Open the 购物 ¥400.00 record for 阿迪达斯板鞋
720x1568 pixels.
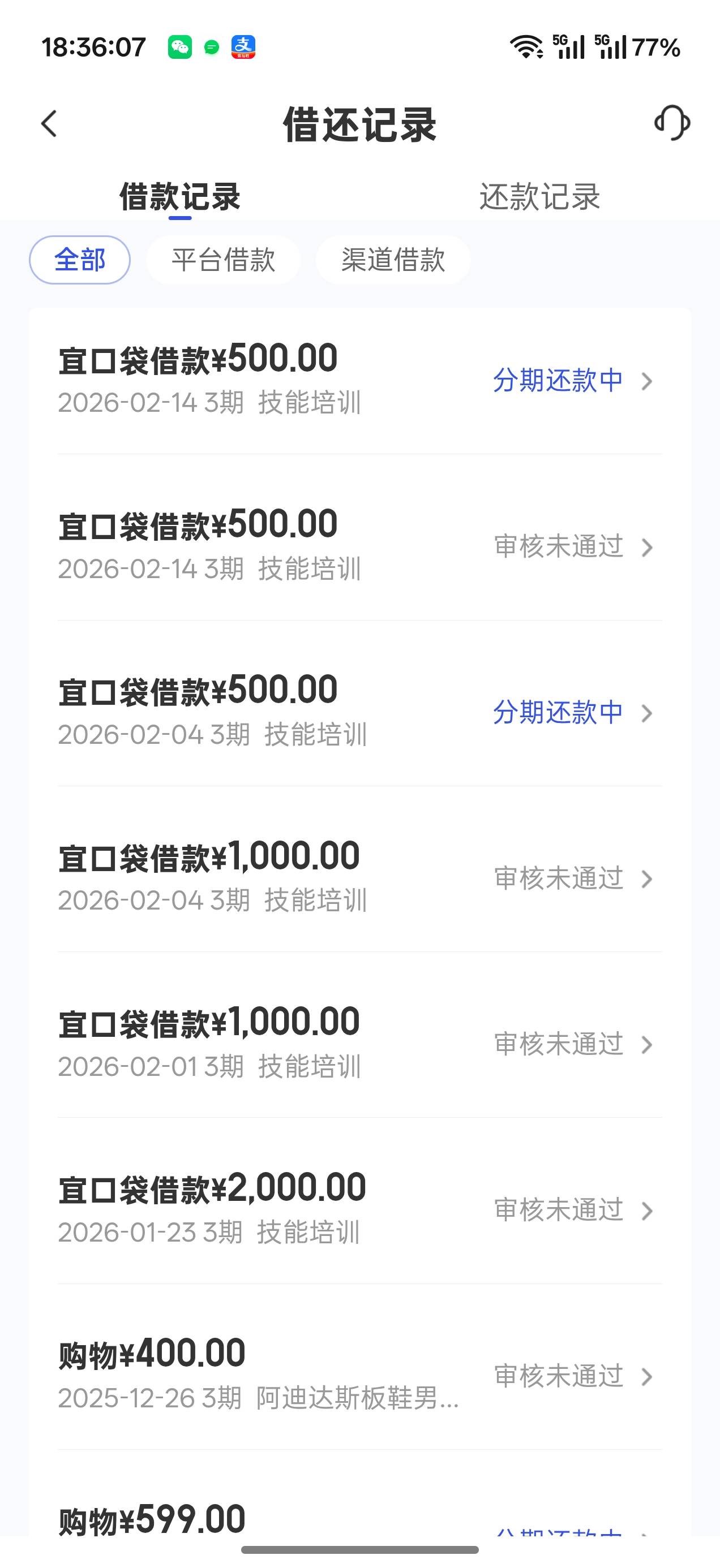click(x=359, y=1375)
